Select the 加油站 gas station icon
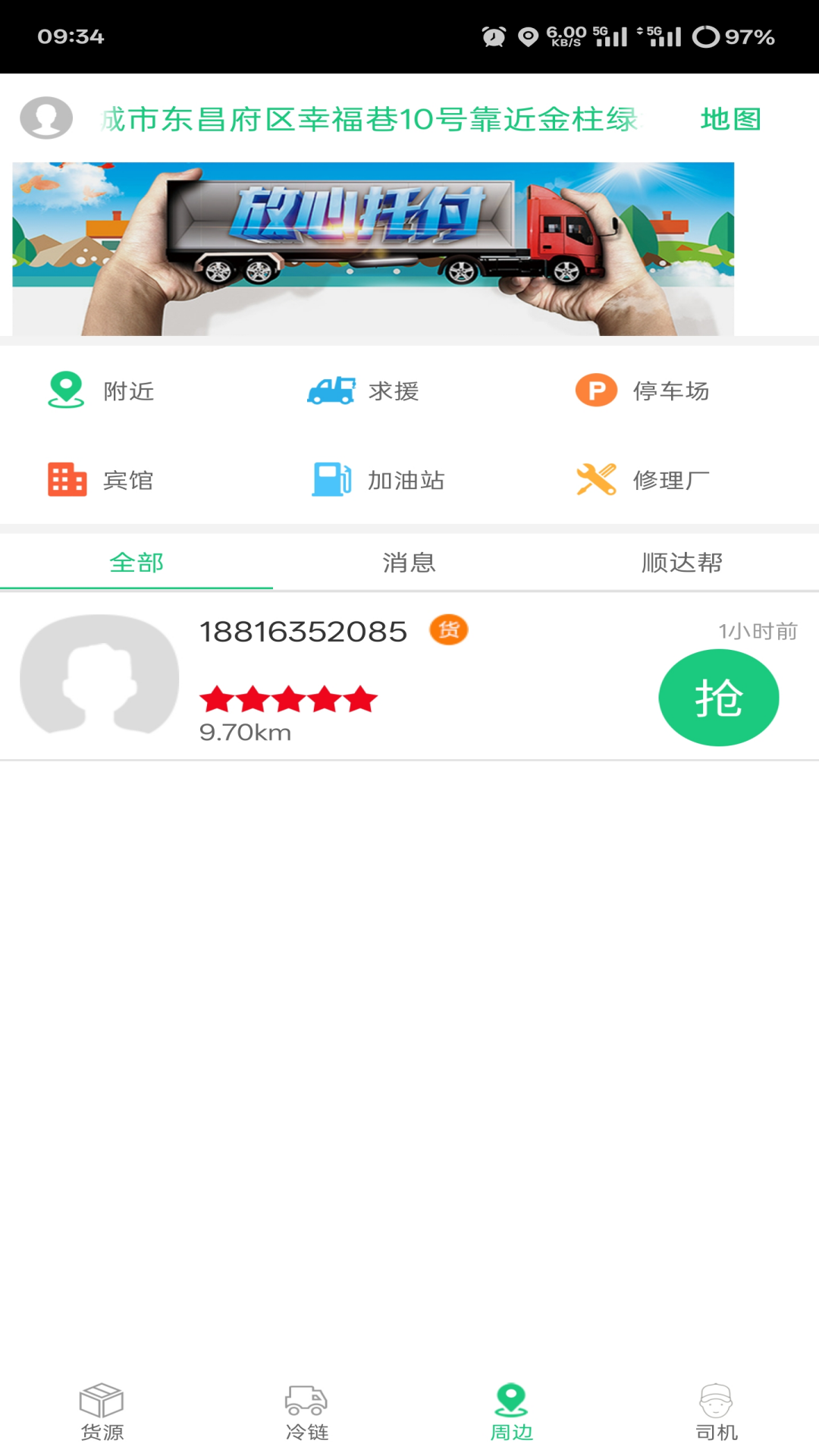Screen dimensions: 819x1456 point(331,479)
